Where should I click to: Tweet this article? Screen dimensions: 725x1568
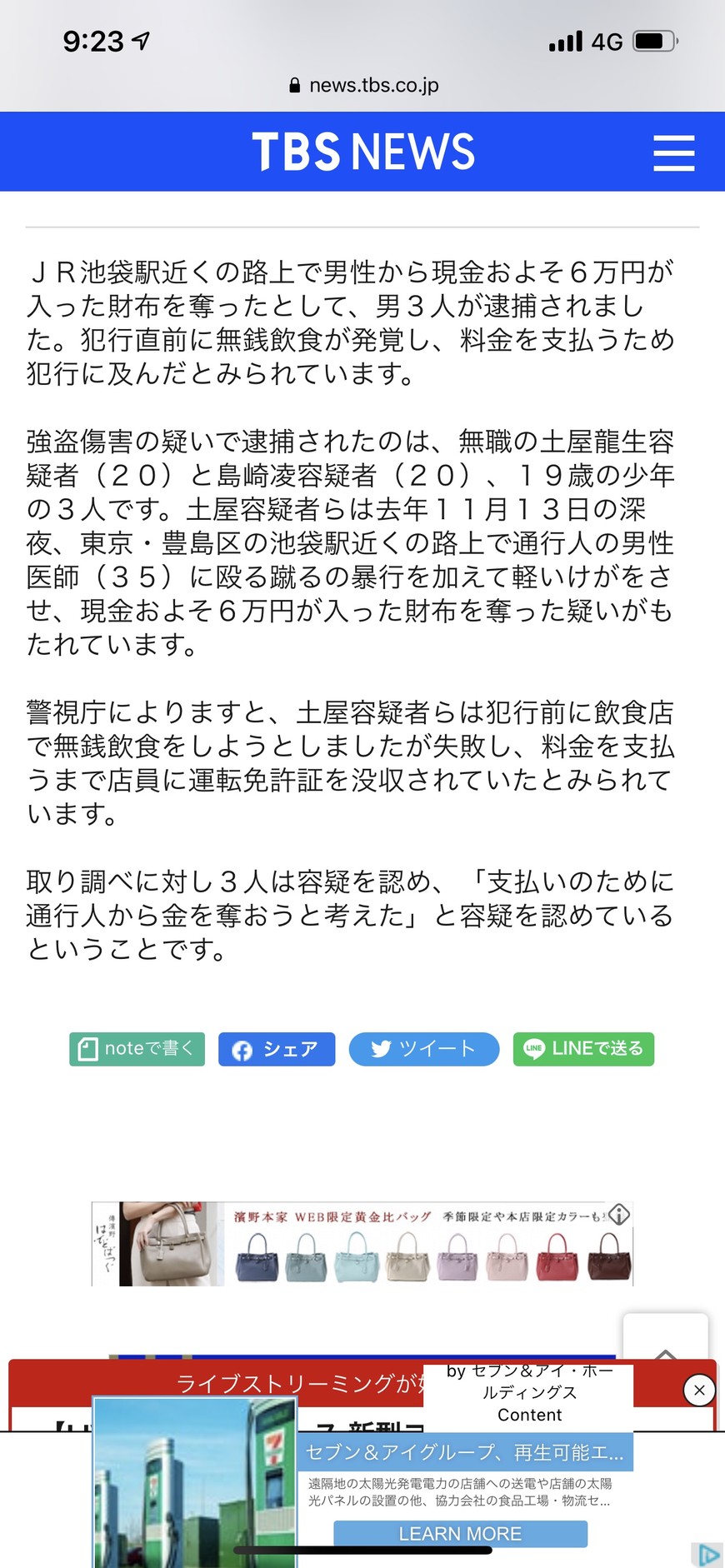click(x=424, y=1049)
